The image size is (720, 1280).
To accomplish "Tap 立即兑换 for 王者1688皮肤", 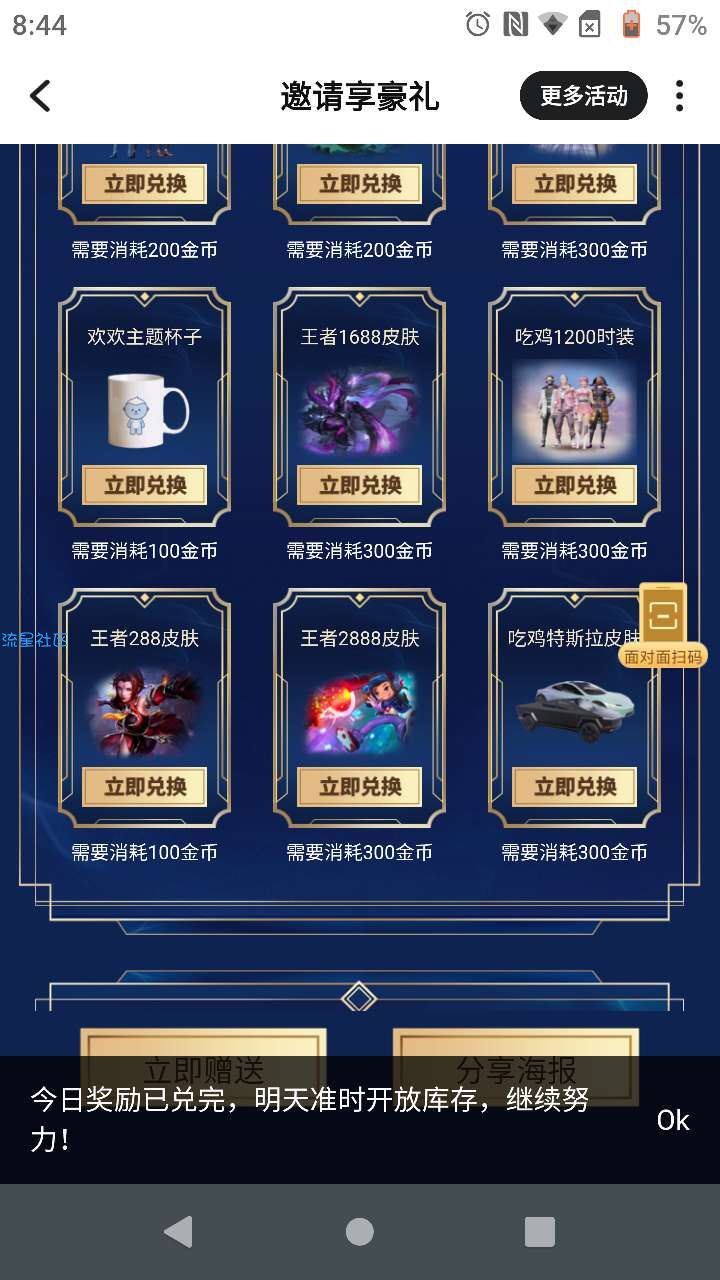I will pyautogui.click(x=360, y=485).
